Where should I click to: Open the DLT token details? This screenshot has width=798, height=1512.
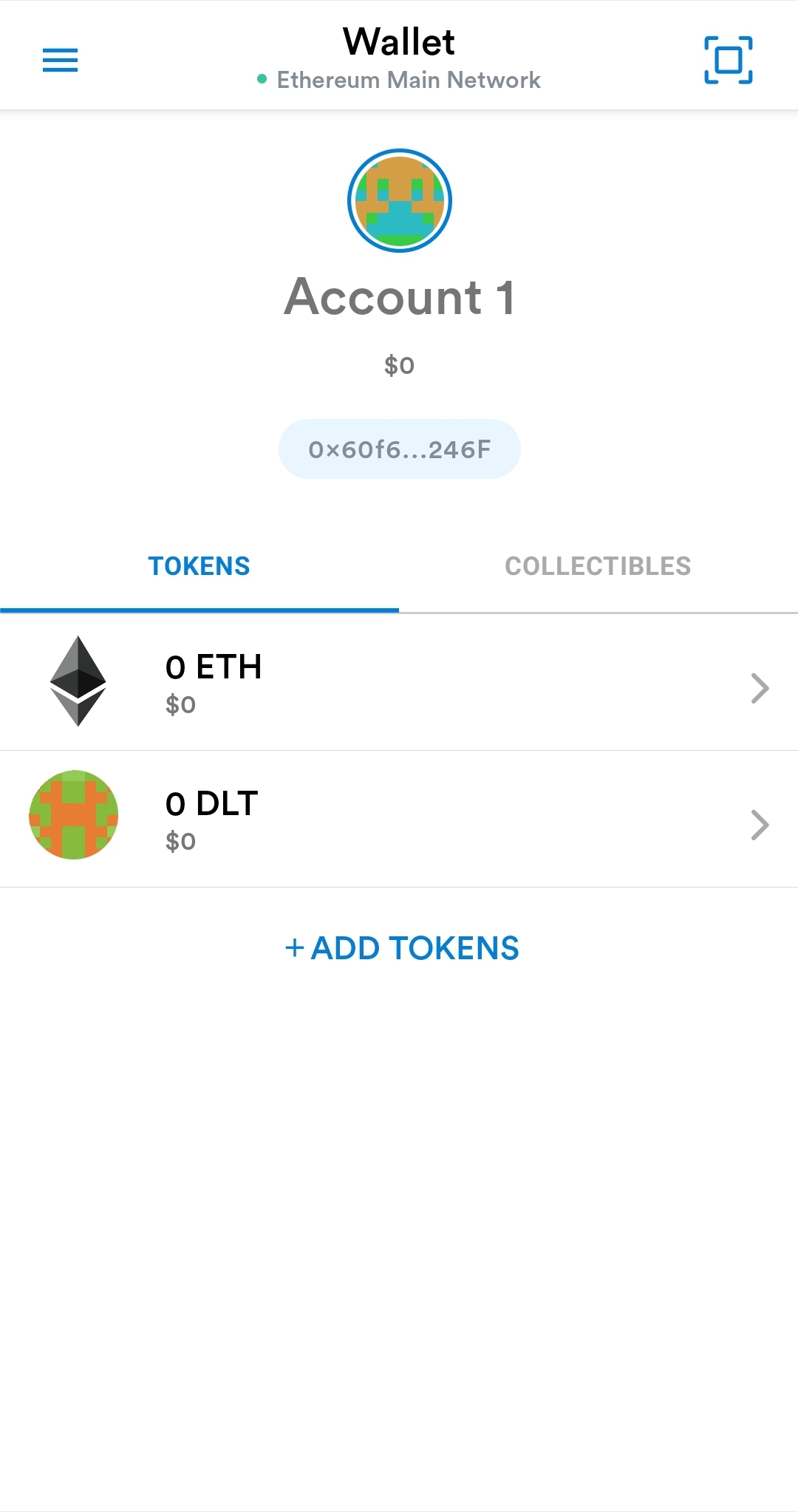[399, 819]
